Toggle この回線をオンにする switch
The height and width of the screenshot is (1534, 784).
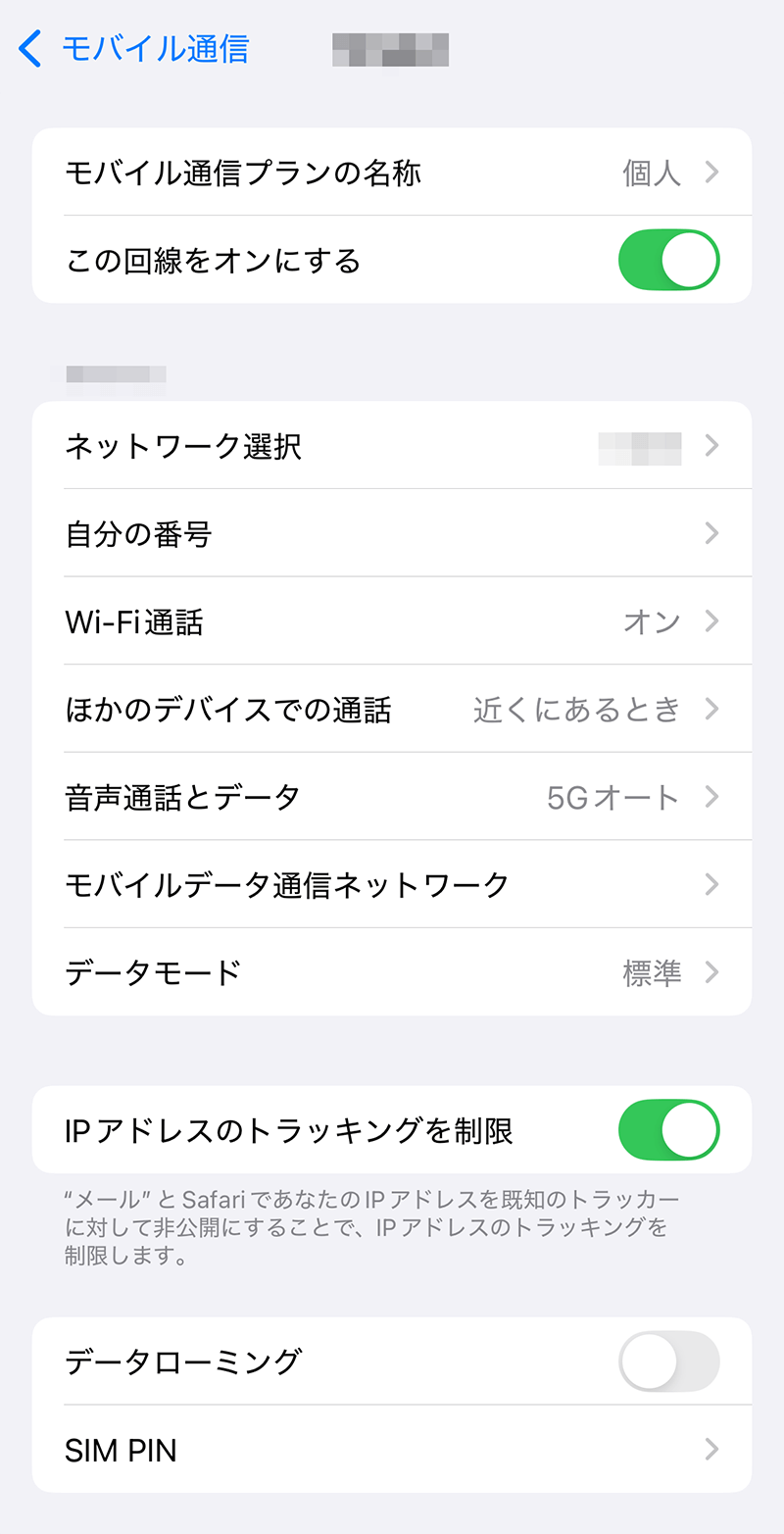[668, 261]
